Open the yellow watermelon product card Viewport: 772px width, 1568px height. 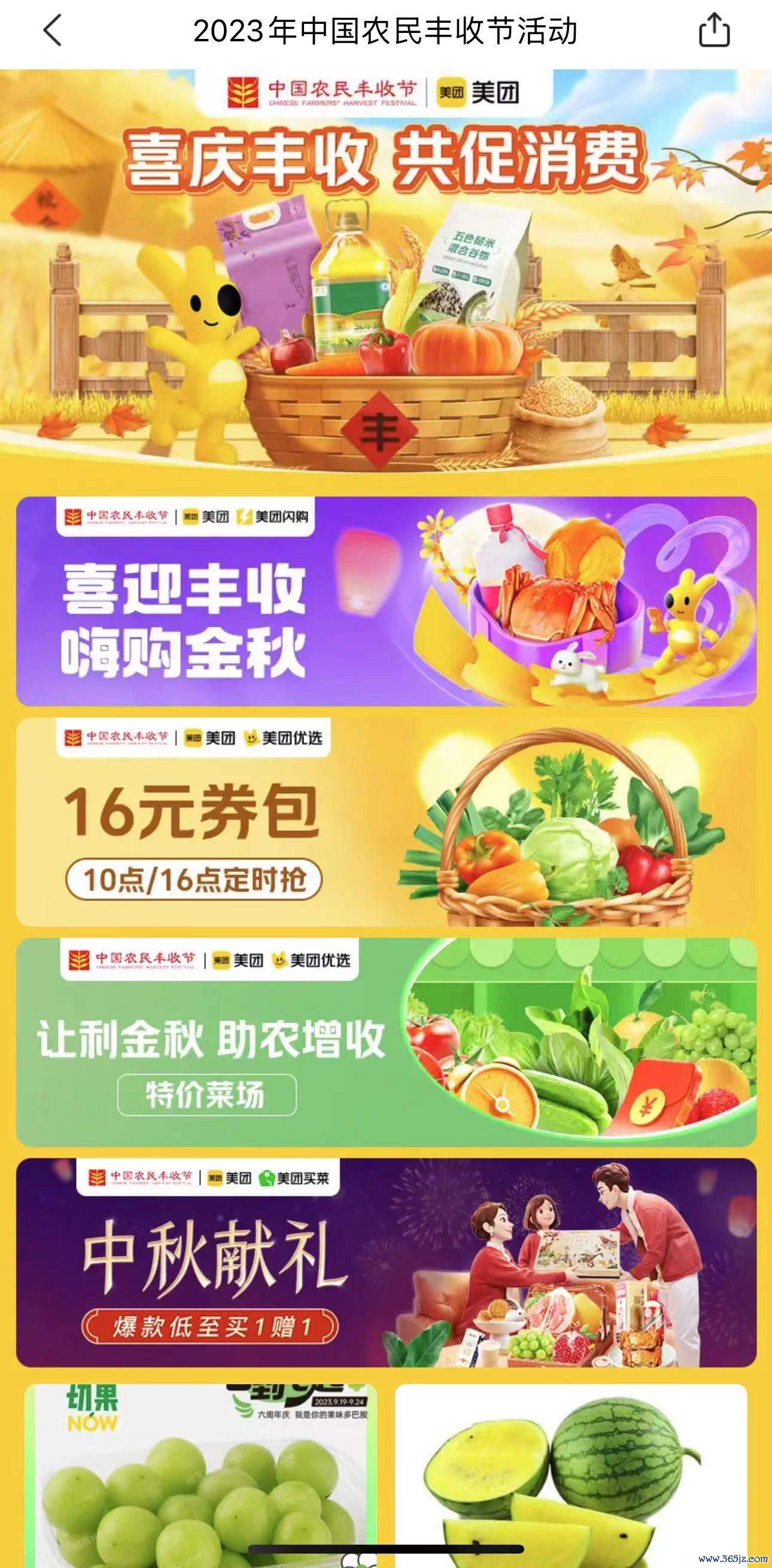[x=570, y=1473]
